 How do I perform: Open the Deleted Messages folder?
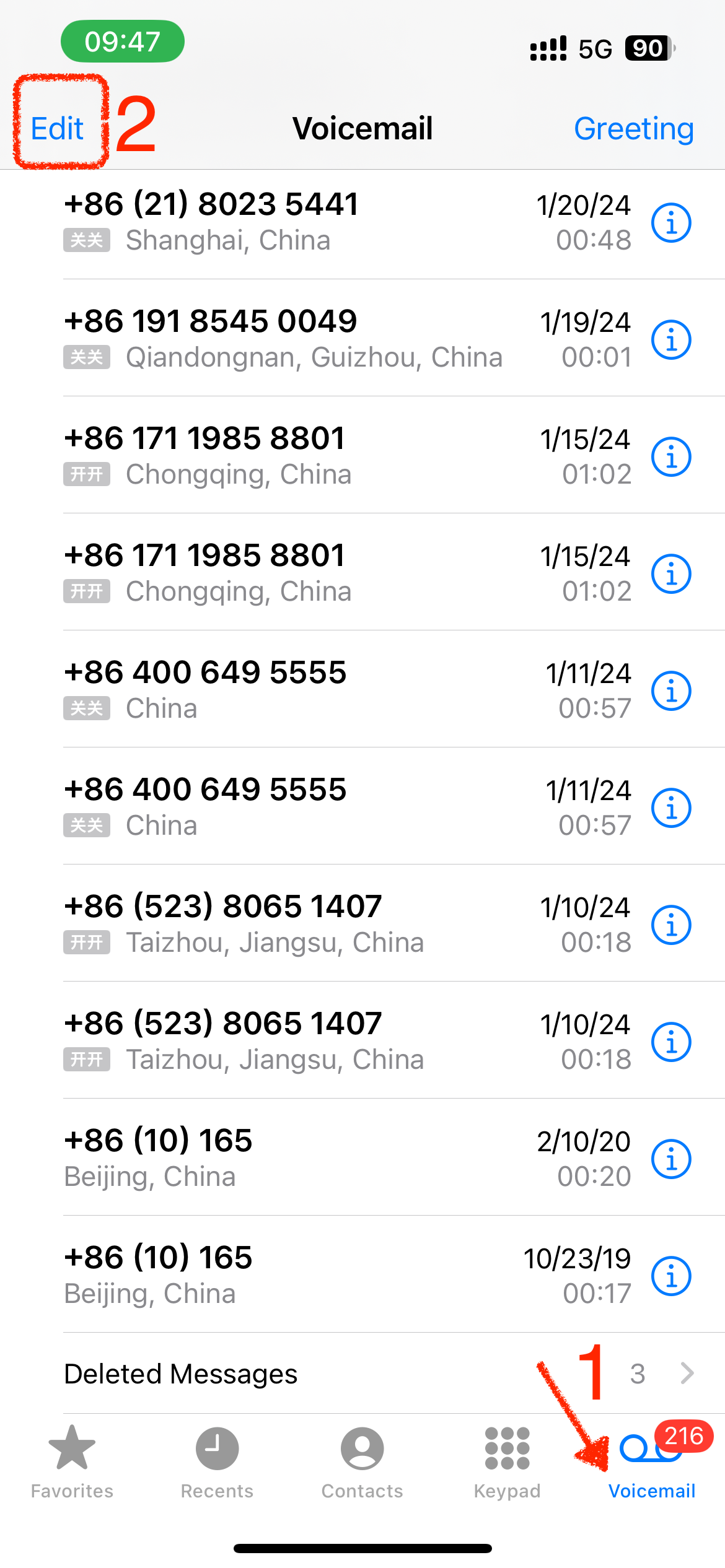(362, 1374)
